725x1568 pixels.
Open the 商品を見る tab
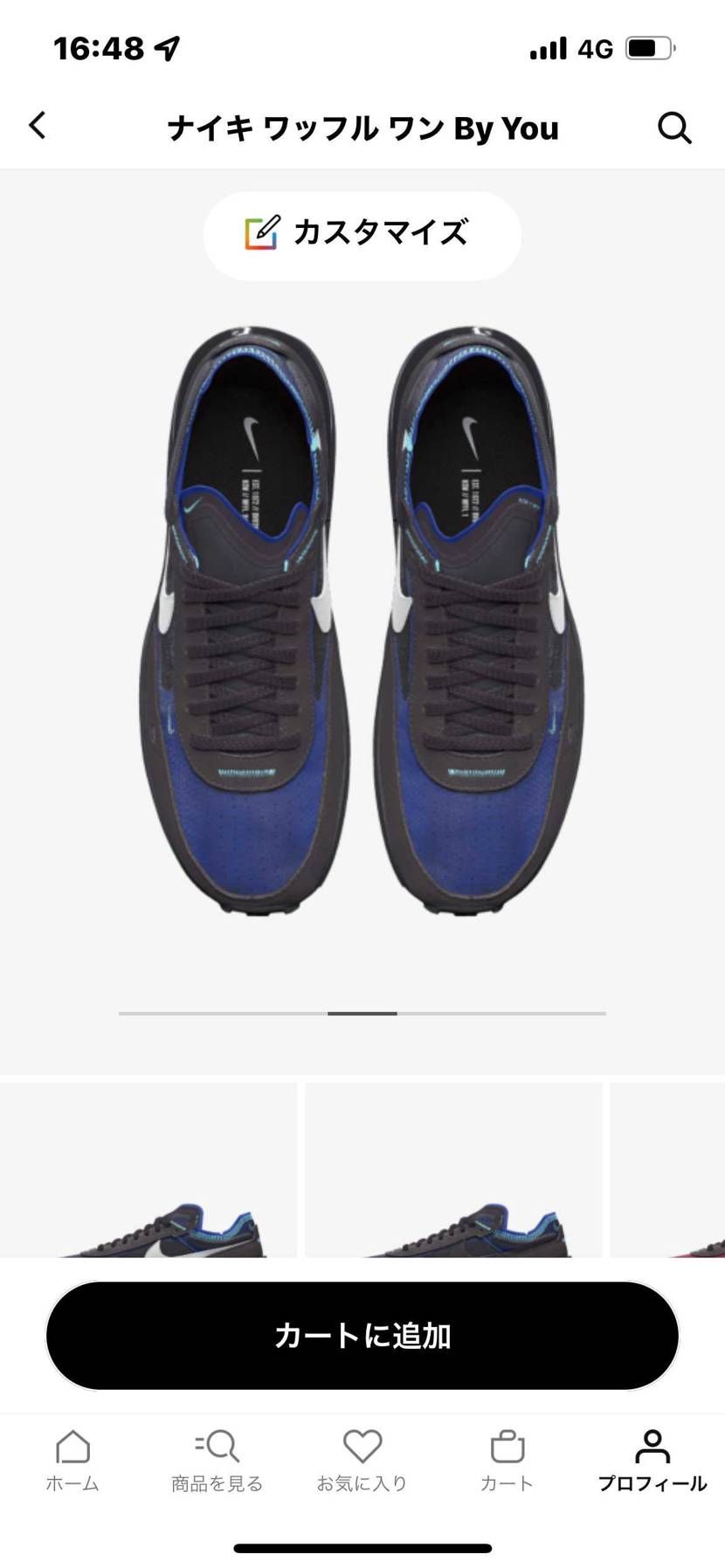217,1460
